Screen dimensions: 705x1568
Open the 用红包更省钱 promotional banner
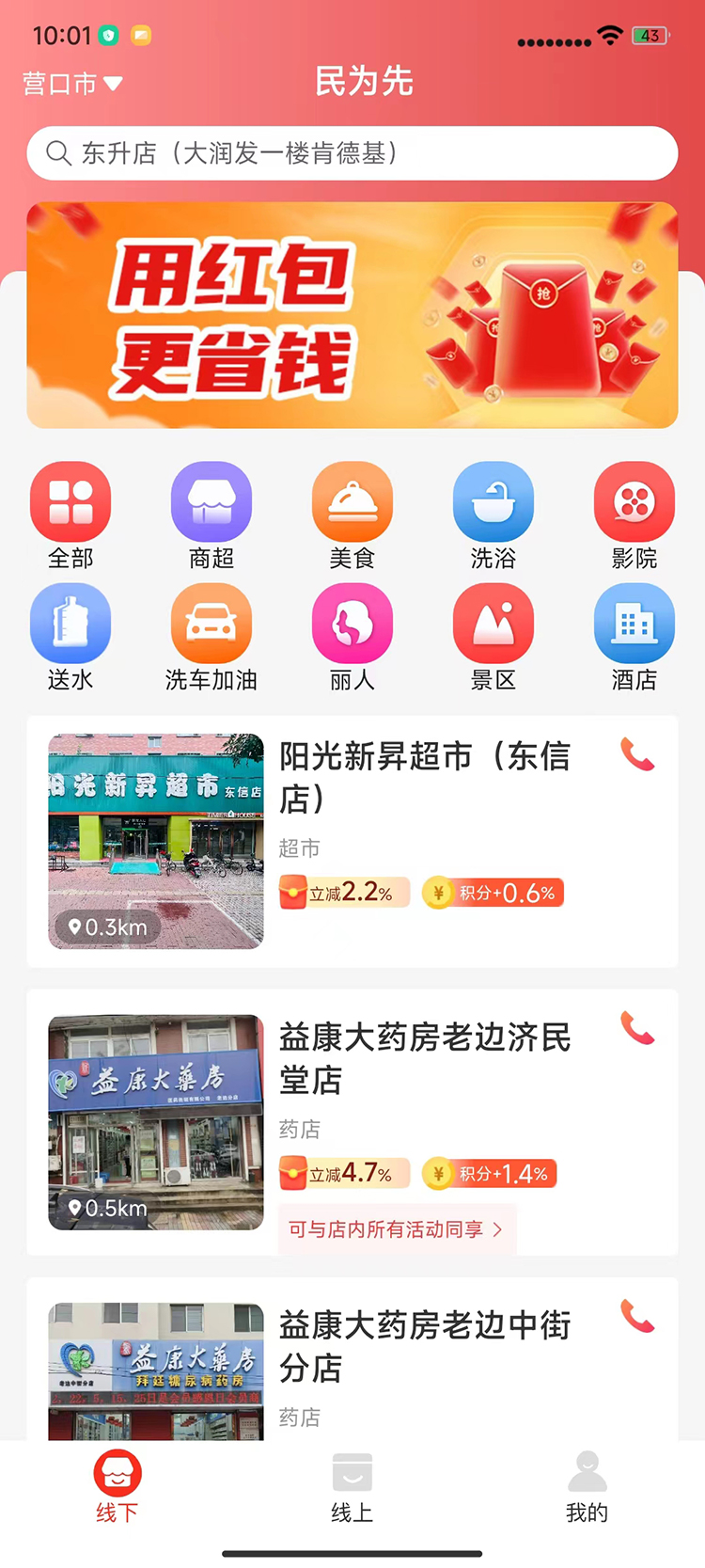coord(352,313)
